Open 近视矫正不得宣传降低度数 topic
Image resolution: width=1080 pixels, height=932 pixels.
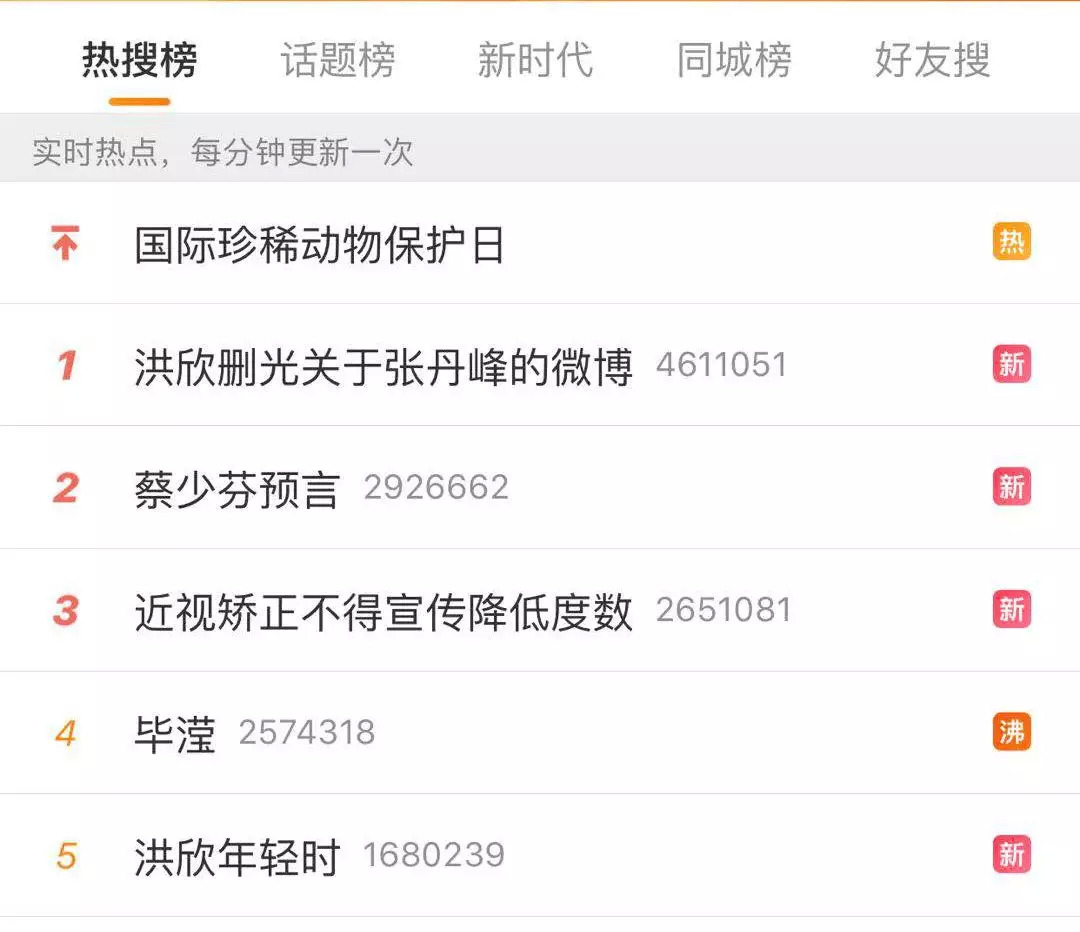pos(384,611)
